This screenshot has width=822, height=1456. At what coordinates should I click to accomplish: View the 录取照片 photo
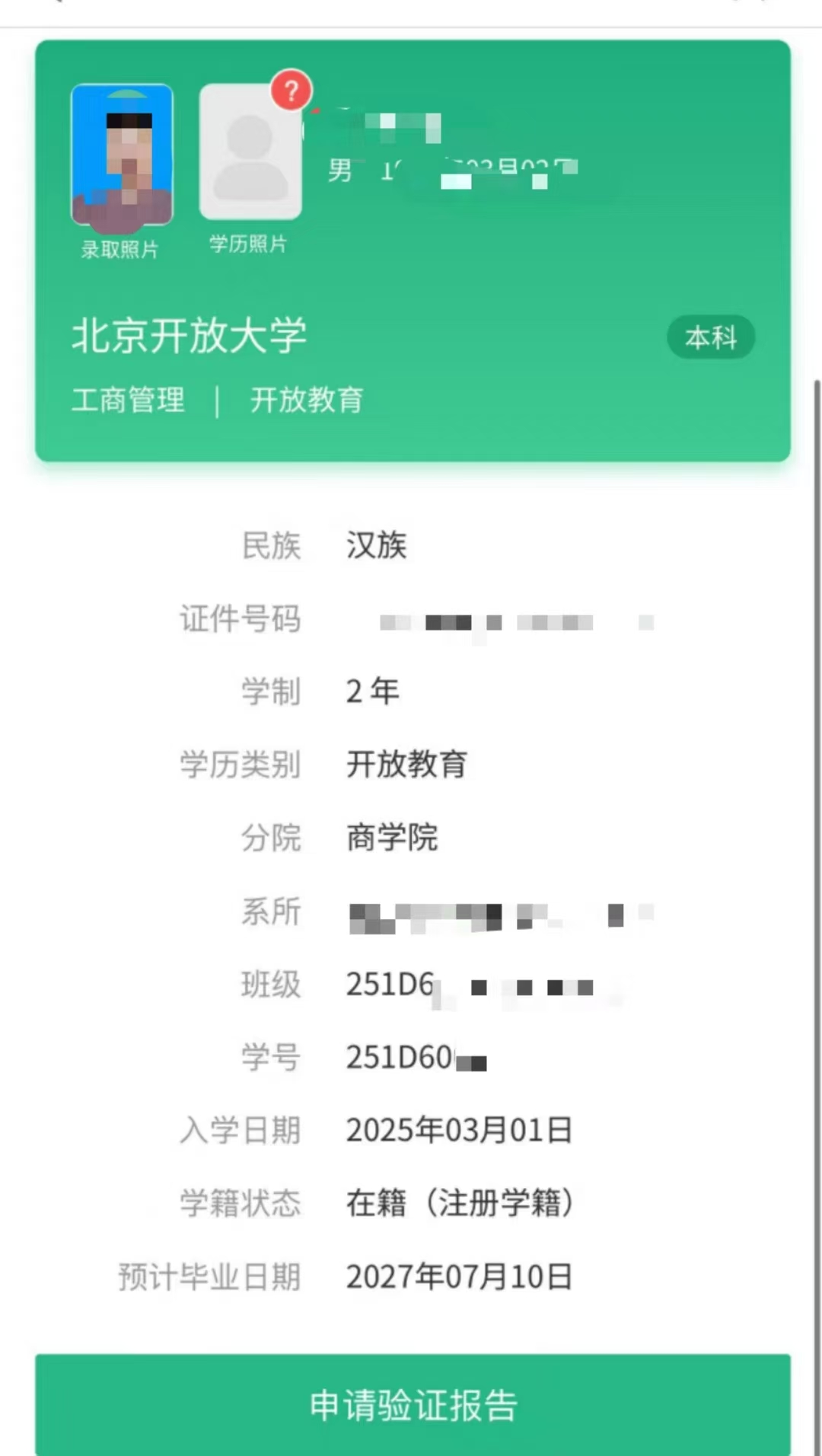[122, 155]
